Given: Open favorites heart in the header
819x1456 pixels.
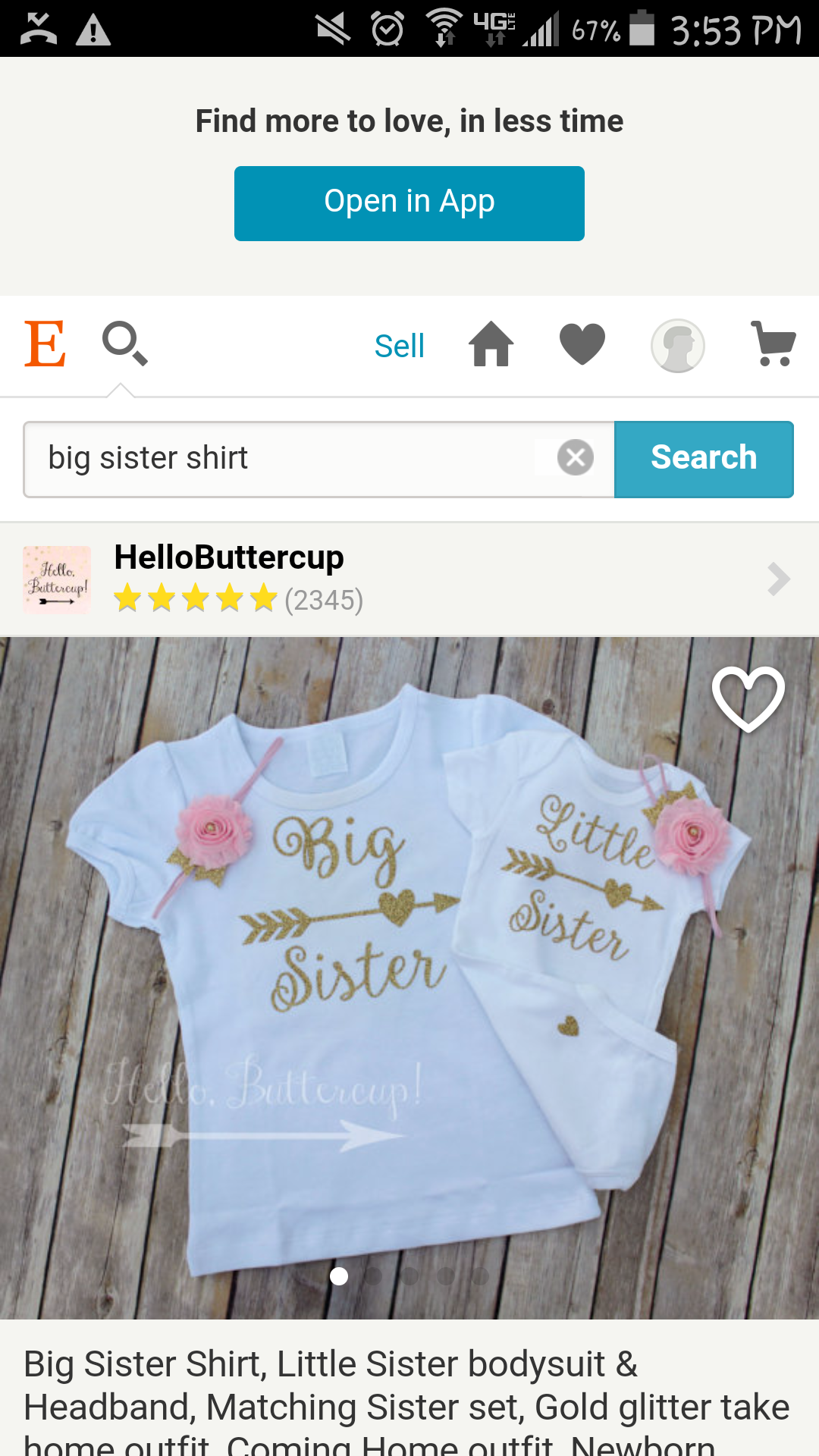Looking at the screenshot, I should (582, 344).
